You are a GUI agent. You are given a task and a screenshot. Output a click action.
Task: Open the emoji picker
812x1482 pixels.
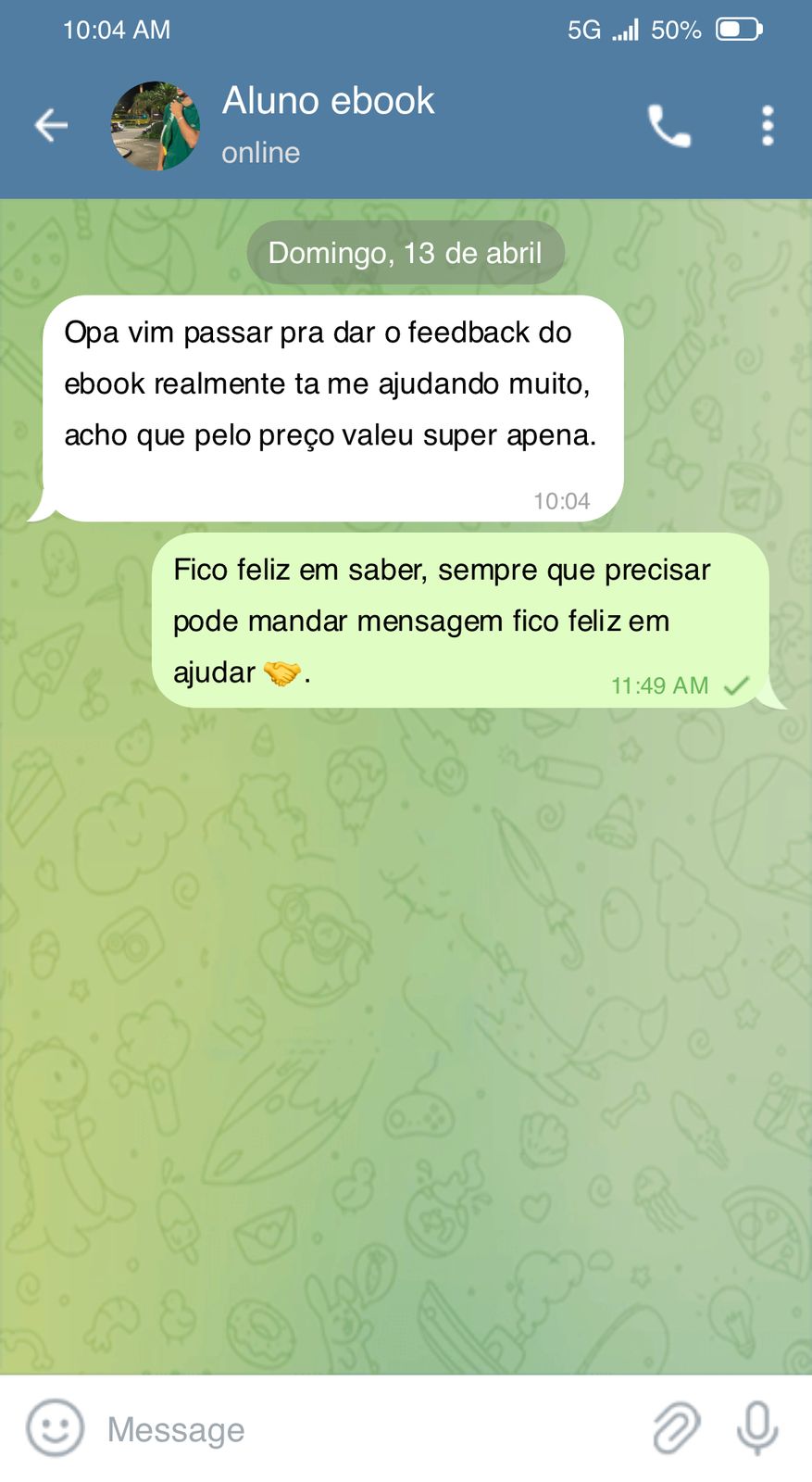click(x=55, y=1427)
